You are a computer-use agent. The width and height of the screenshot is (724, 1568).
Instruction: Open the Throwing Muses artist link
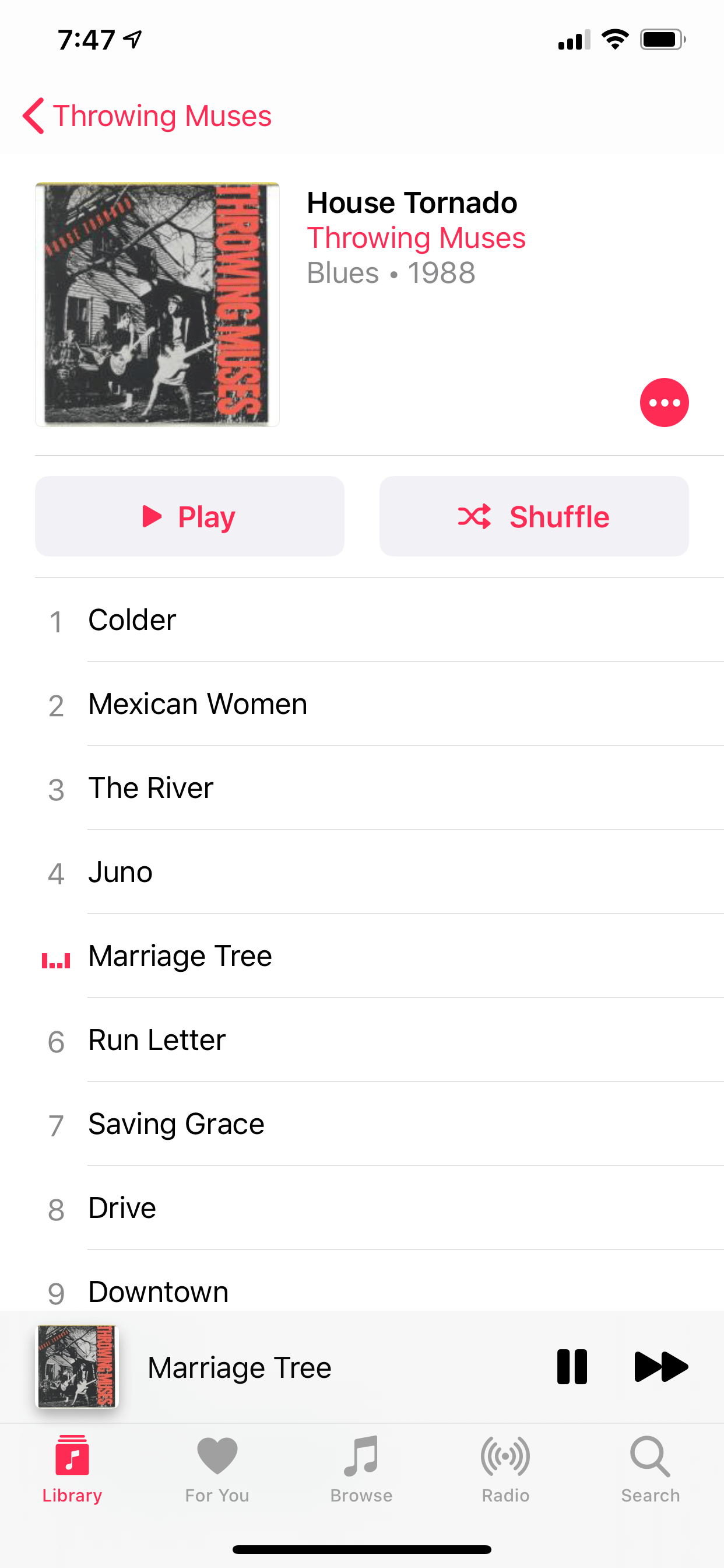416,238
